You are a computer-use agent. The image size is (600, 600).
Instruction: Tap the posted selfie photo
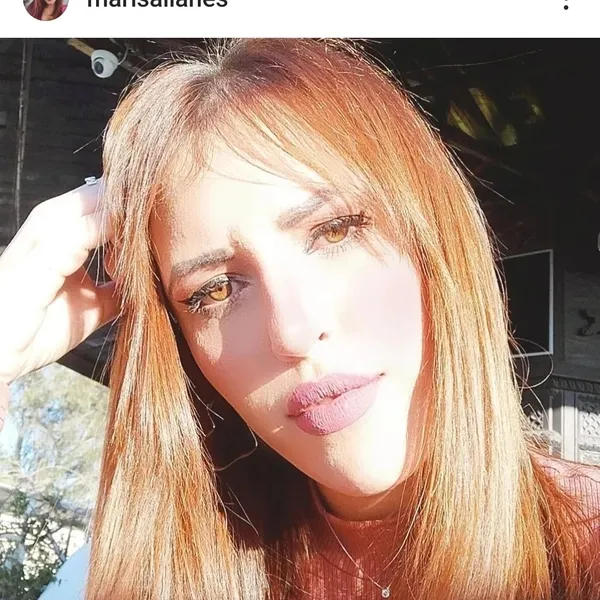click(300, 319)
